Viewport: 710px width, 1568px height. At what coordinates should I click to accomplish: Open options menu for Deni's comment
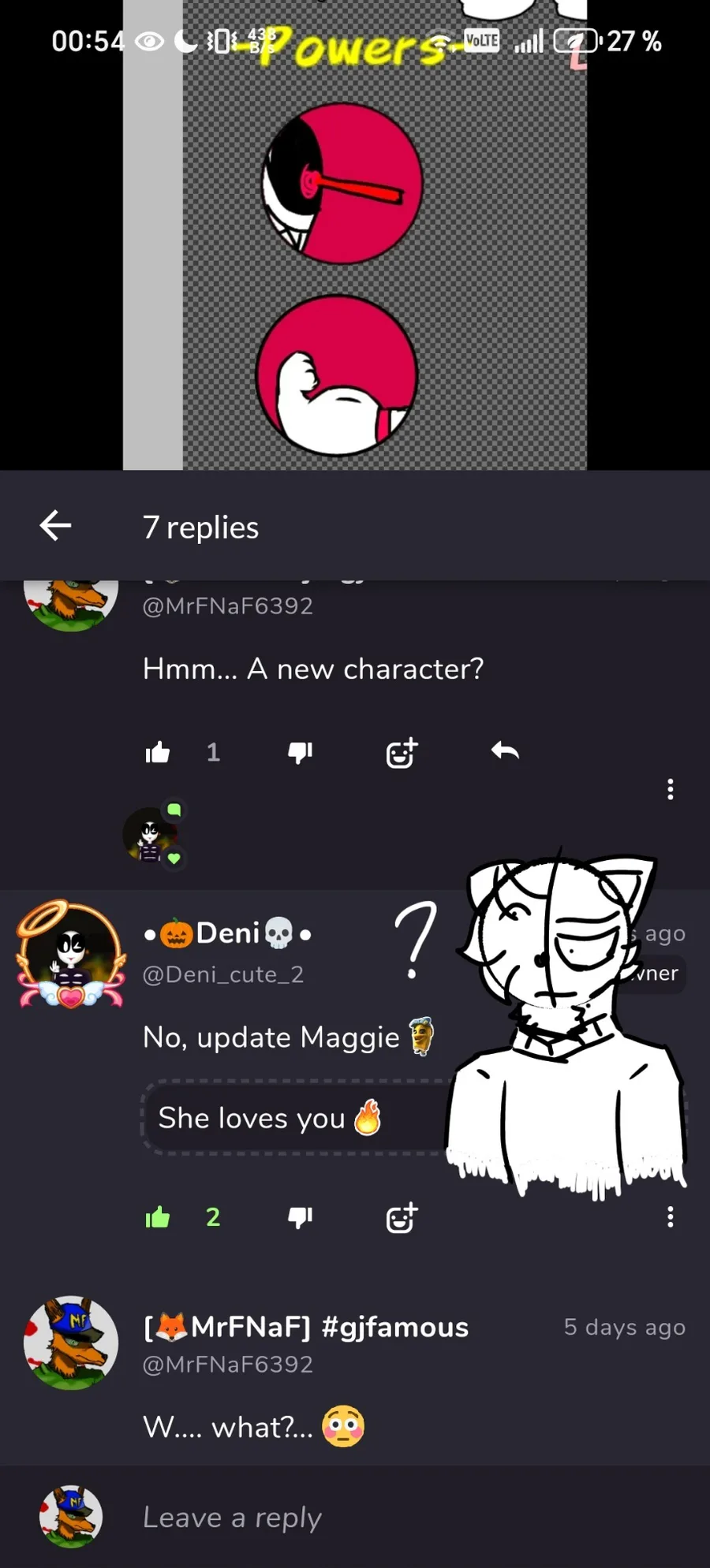[x=670, y=1217]
